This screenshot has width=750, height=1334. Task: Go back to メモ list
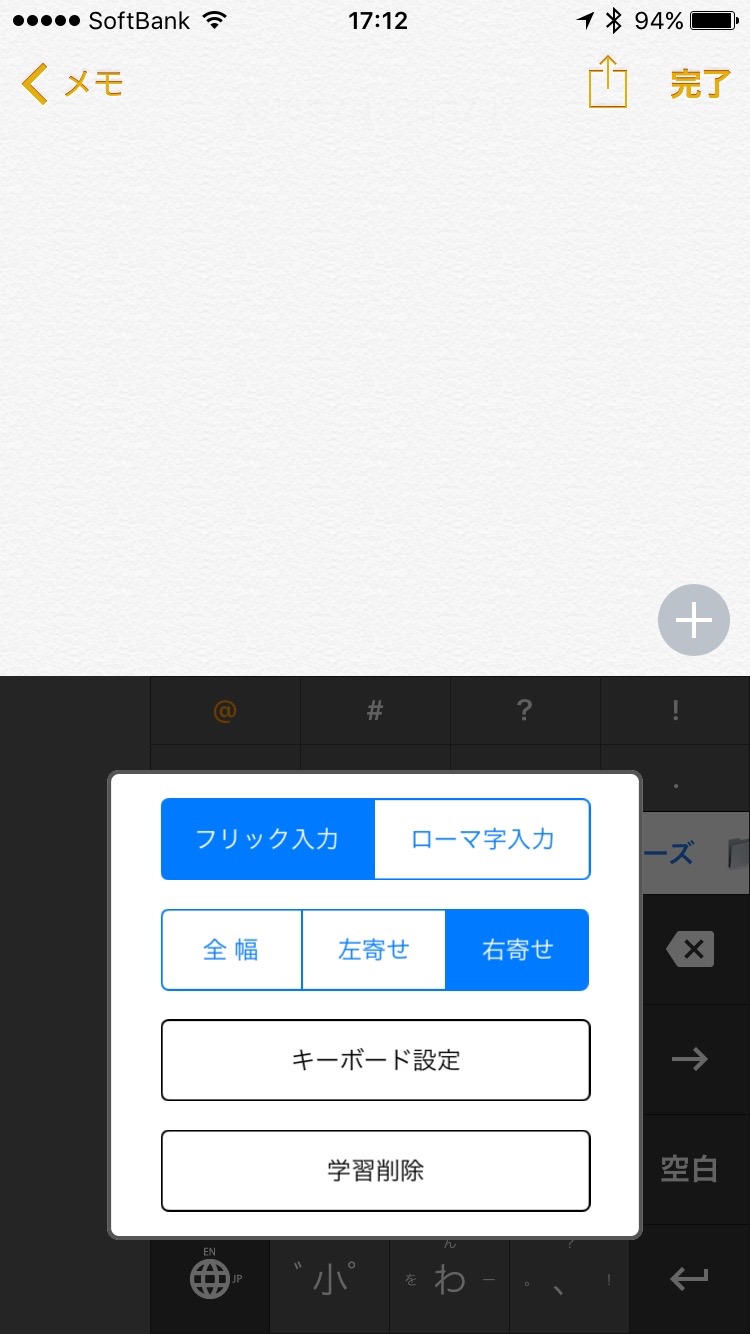(72, 84)
